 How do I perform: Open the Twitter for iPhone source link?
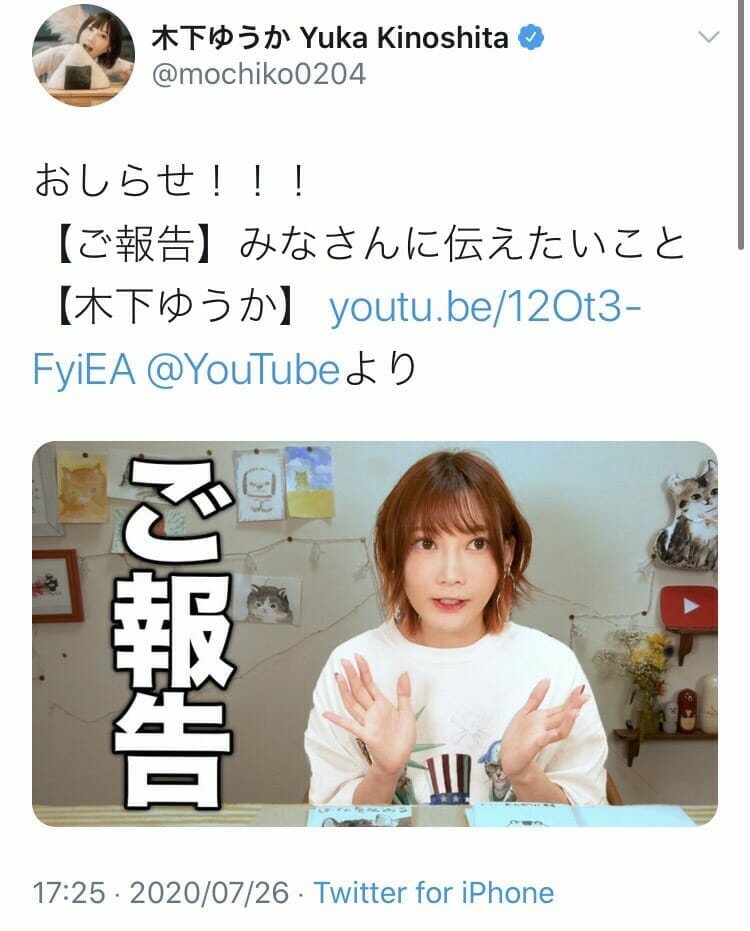click(433, 891)
